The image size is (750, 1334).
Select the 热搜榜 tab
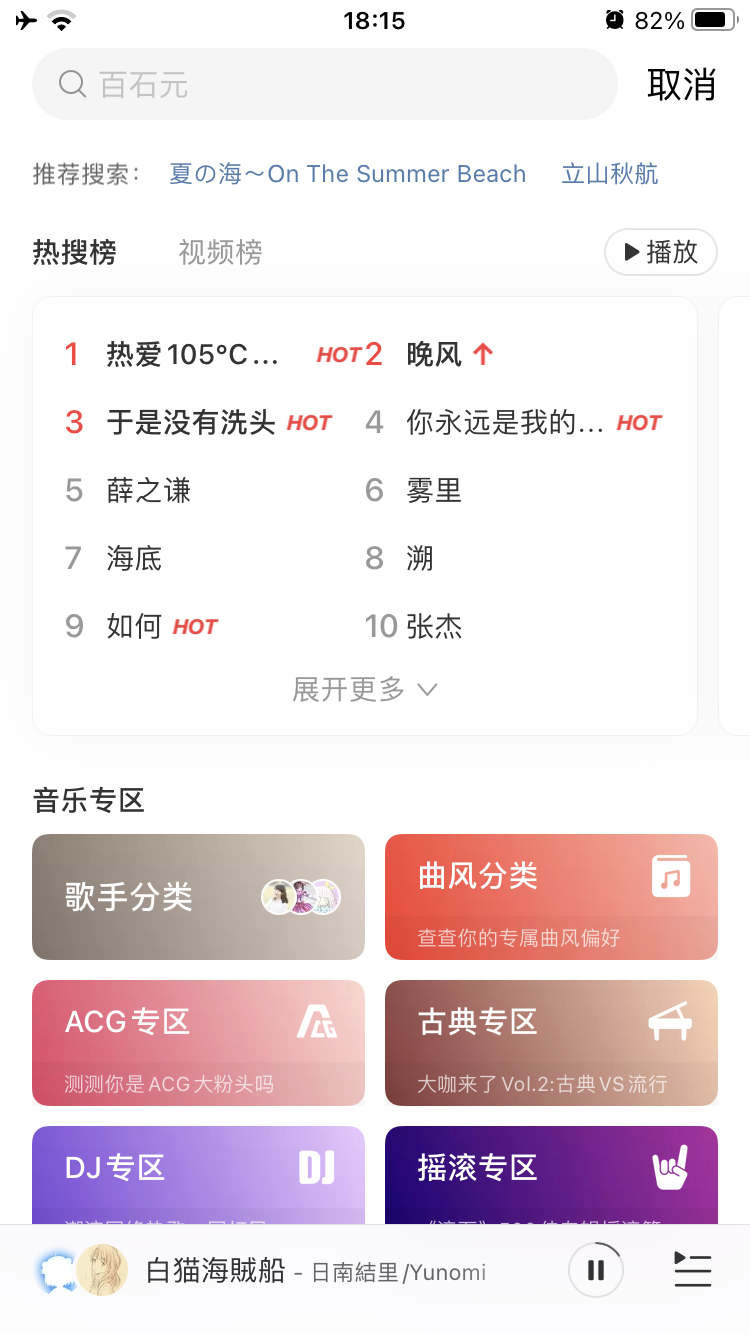(75, 252)
